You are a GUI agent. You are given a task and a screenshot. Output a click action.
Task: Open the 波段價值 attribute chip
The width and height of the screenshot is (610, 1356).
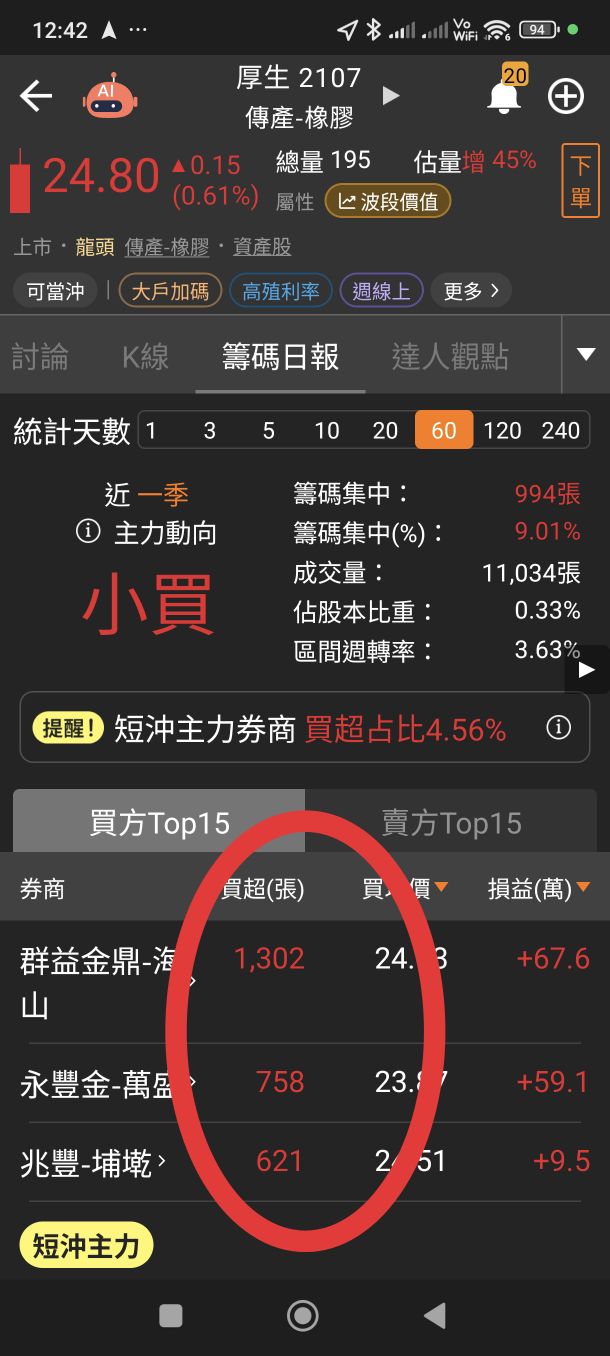coord(388,201)
